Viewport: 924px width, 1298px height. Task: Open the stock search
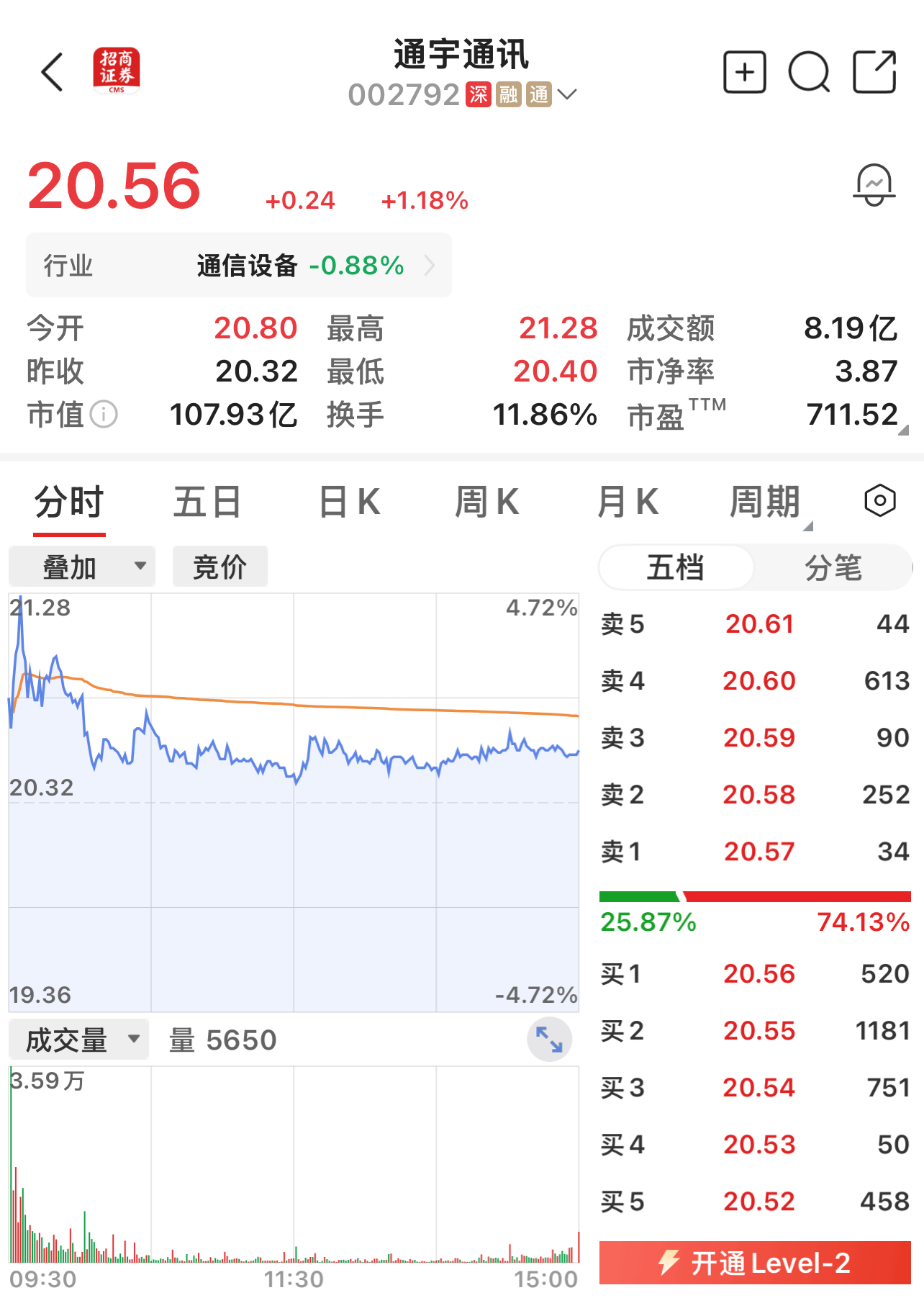pyautogui.click(x=809, y=72)
